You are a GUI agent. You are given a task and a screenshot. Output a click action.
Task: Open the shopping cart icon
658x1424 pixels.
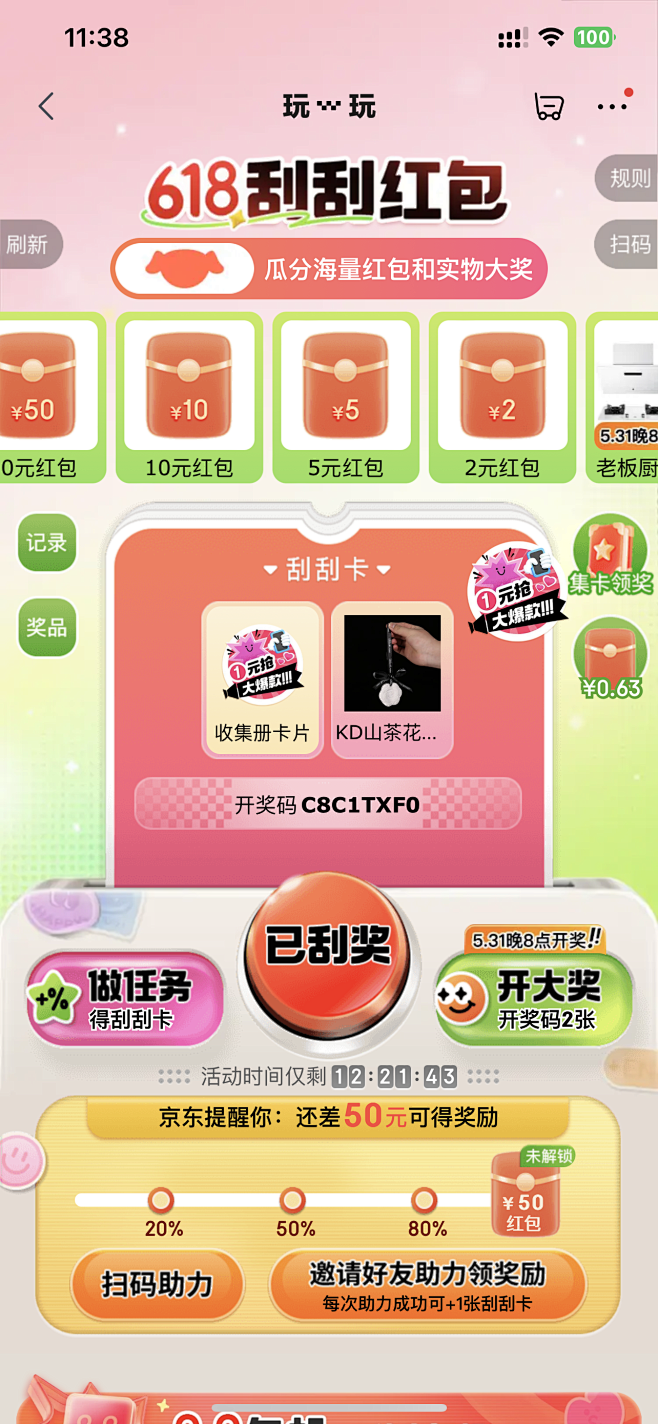pos(548,107)
